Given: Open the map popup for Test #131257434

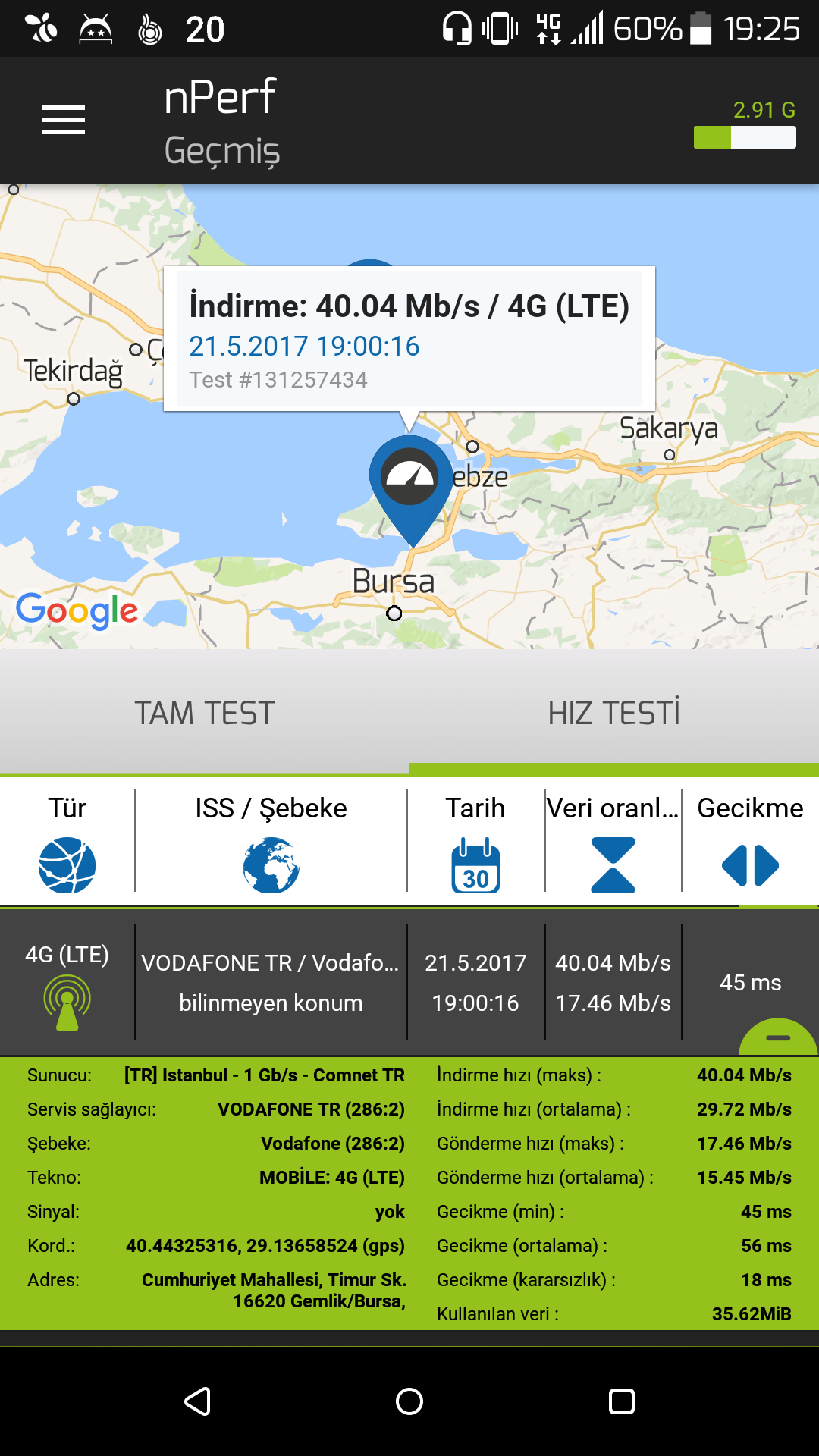Looking at the screenshot, I should click(409, 338).
